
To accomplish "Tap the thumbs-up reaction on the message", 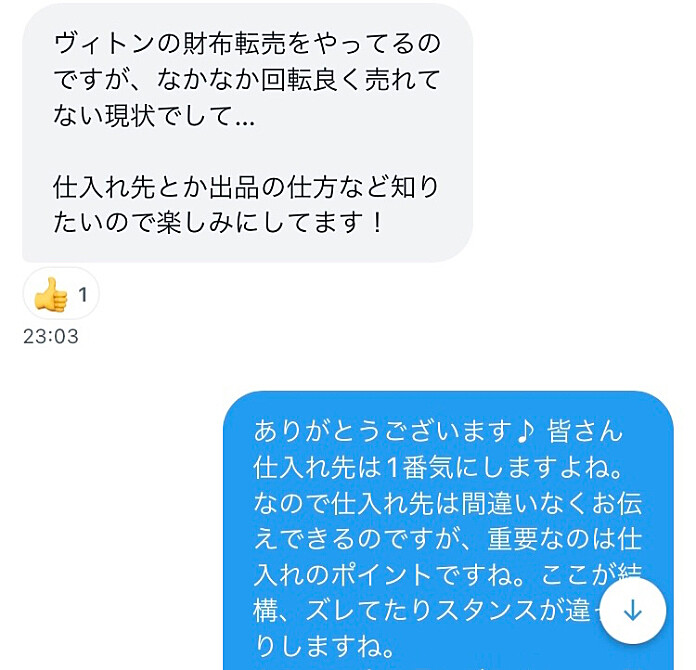I will (x=60, y=295).
